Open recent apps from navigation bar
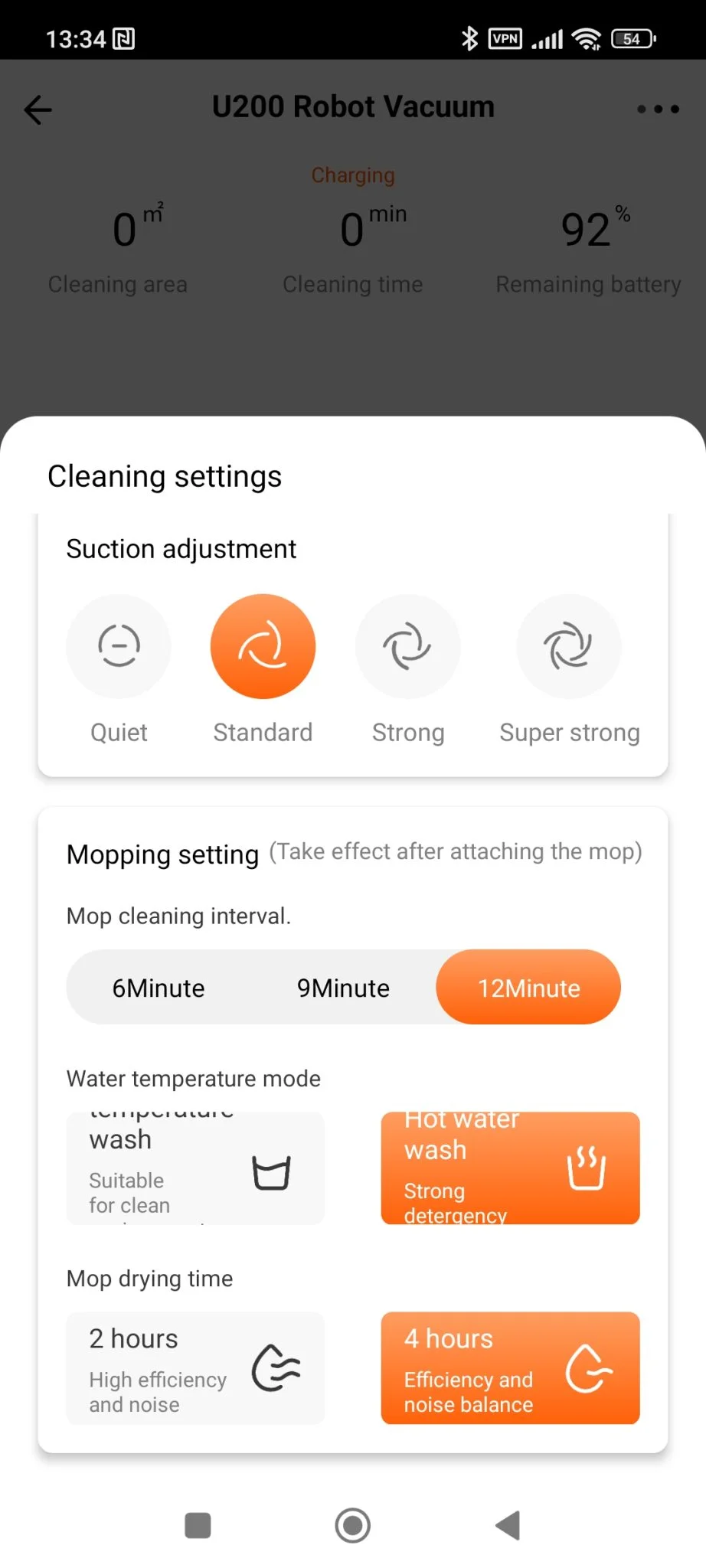Screen dimensions: 706x1568 coord(198,1525)
